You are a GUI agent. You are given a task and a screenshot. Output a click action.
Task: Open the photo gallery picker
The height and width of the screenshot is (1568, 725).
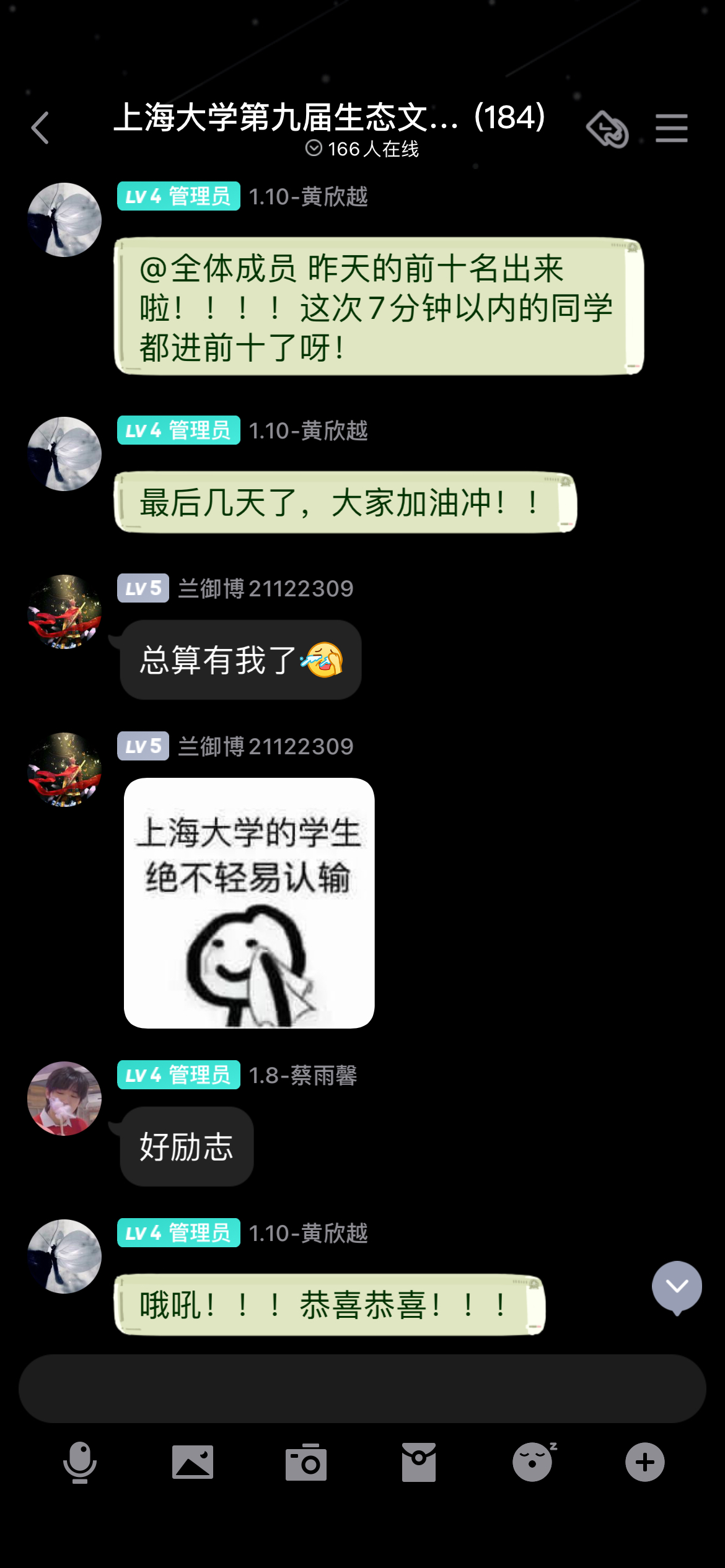tap(193, 1463)
